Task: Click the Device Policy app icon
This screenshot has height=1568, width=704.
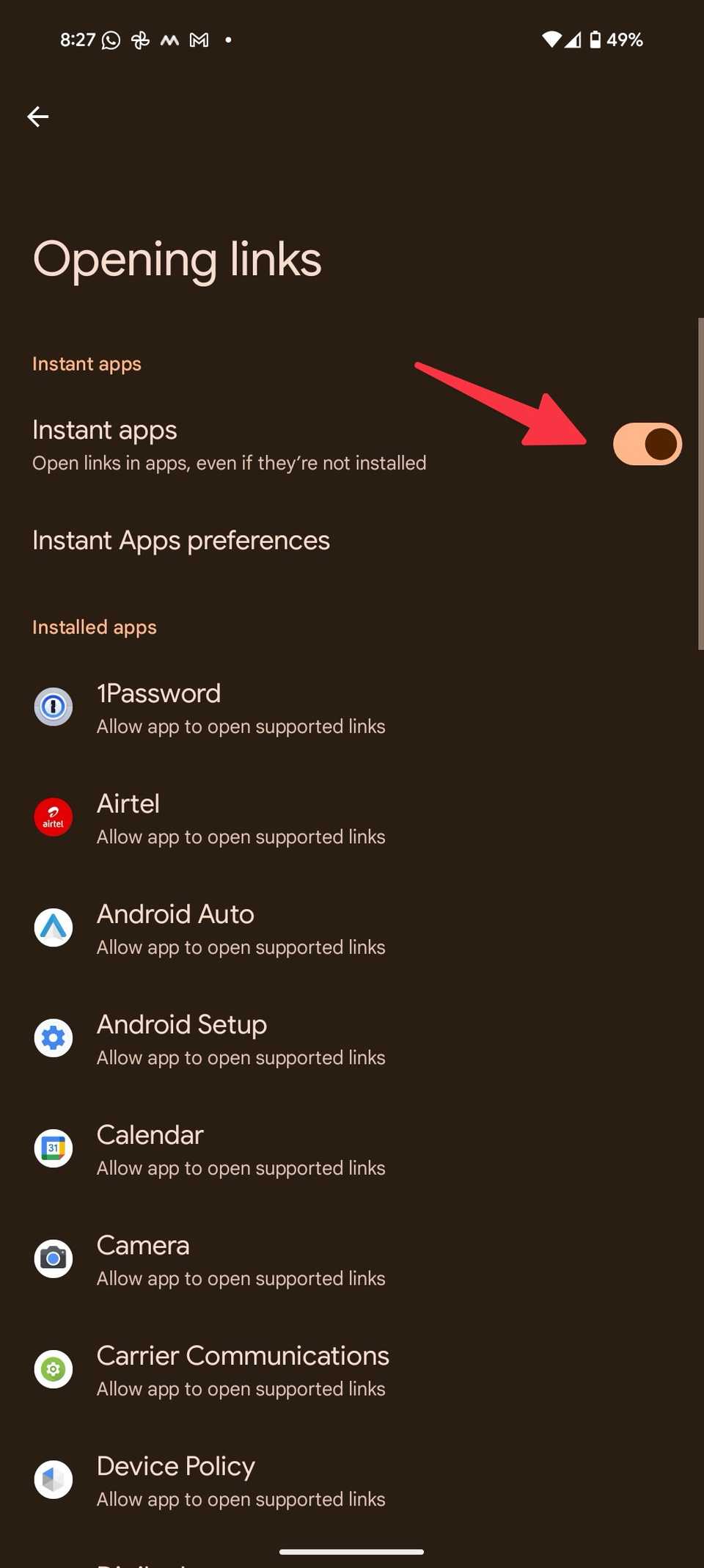Action: 53,1478
